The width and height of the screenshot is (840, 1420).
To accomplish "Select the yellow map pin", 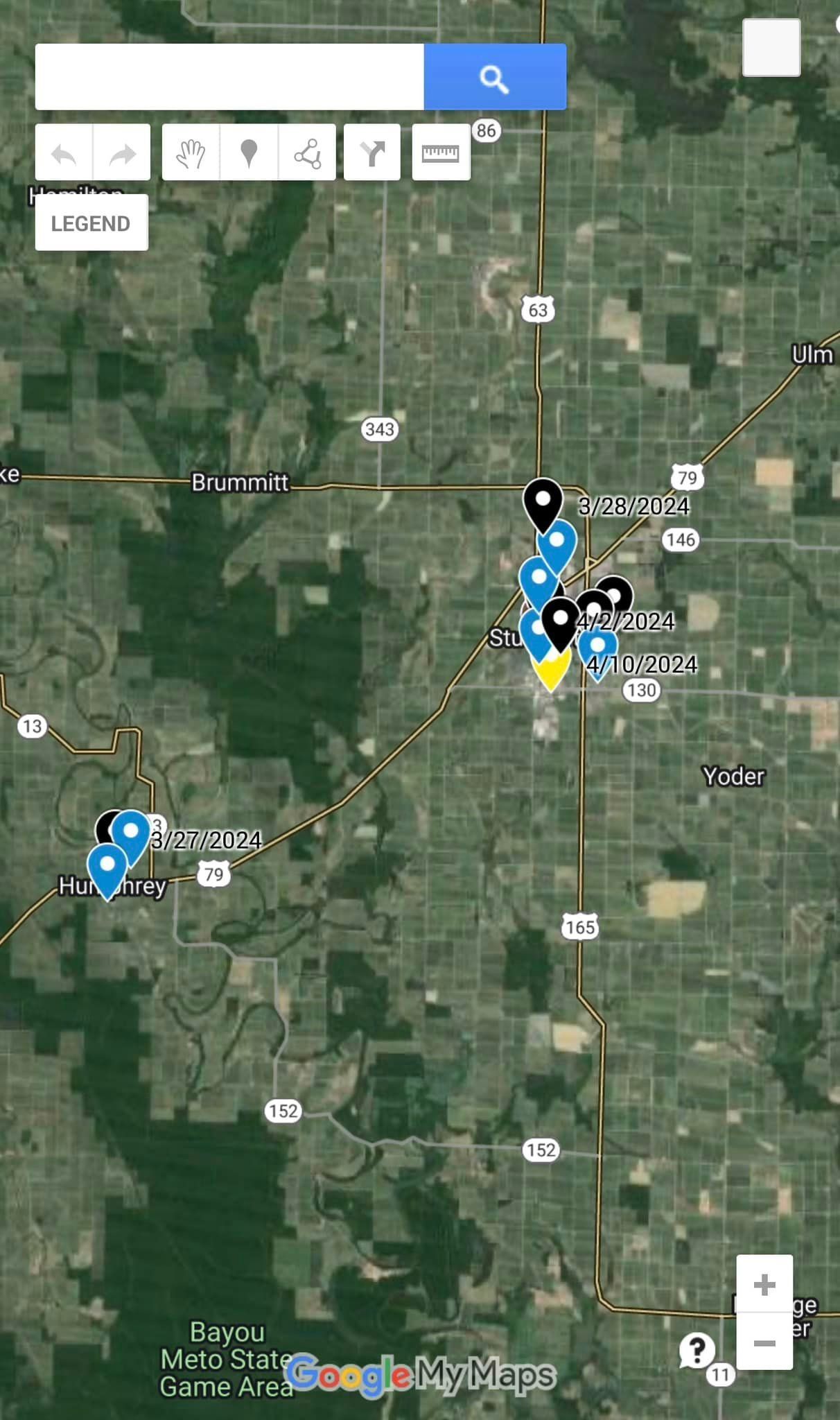I will (551, 674).
